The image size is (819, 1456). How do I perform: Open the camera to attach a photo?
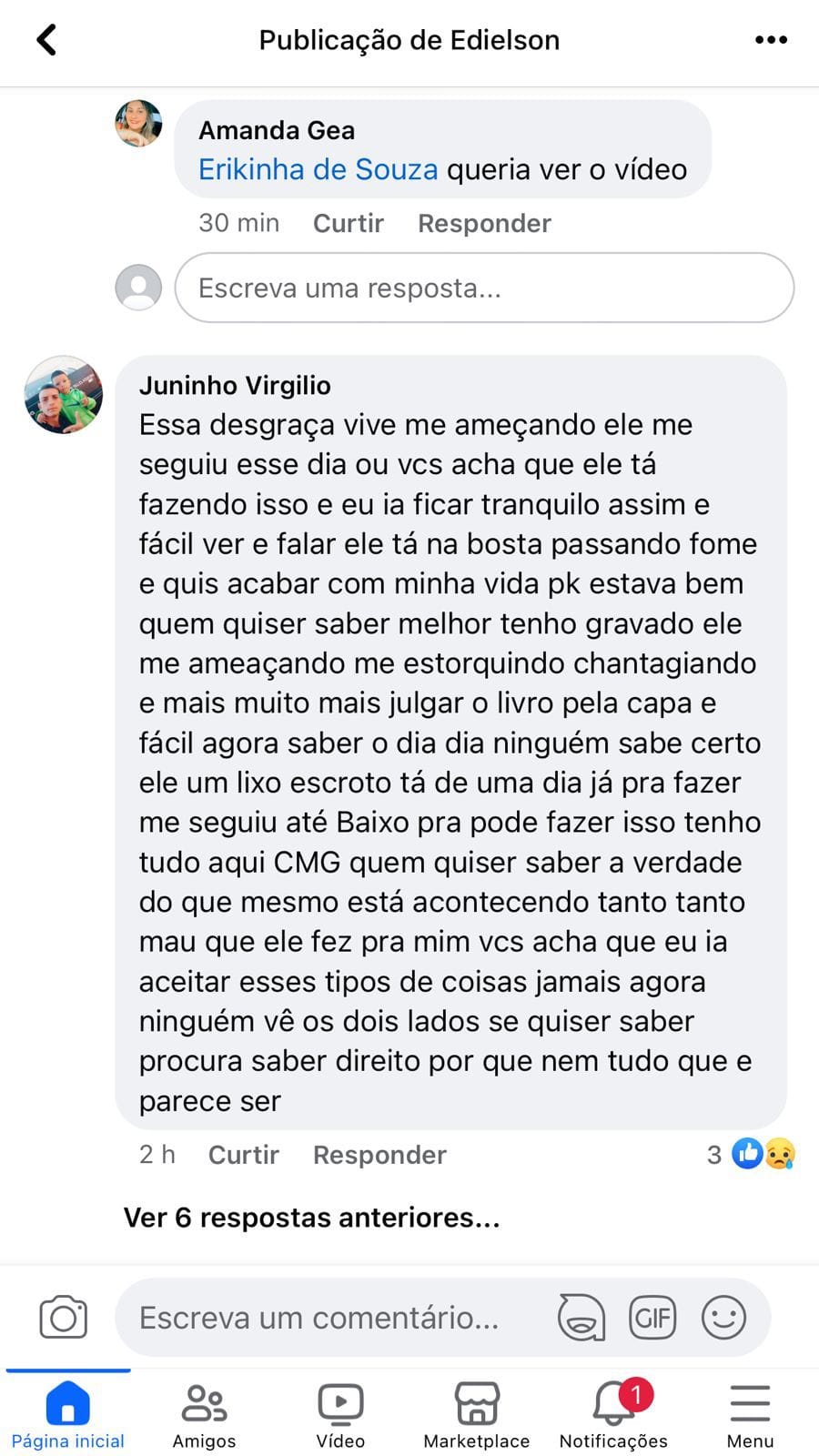[x=63, y=1318]
